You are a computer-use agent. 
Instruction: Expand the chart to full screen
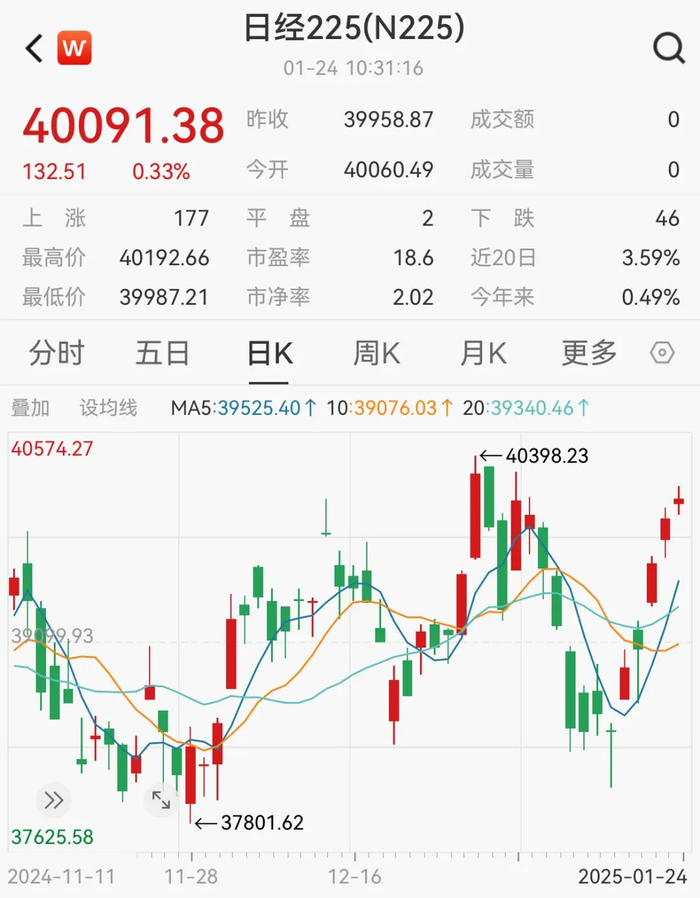(x=161, y=800)
